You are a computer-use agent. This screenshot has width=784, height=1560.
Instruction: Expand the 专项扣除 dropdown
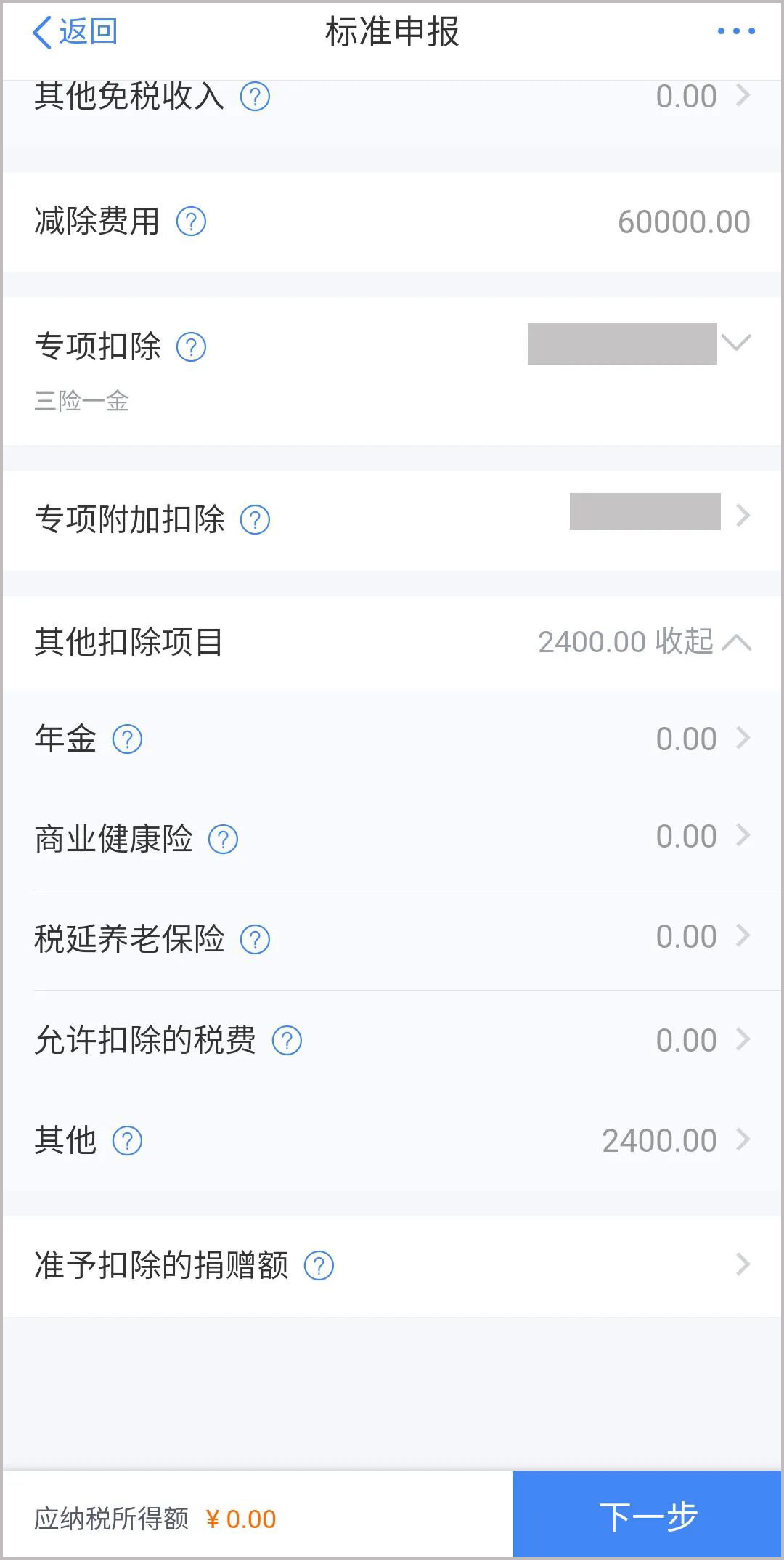(736, 342)
